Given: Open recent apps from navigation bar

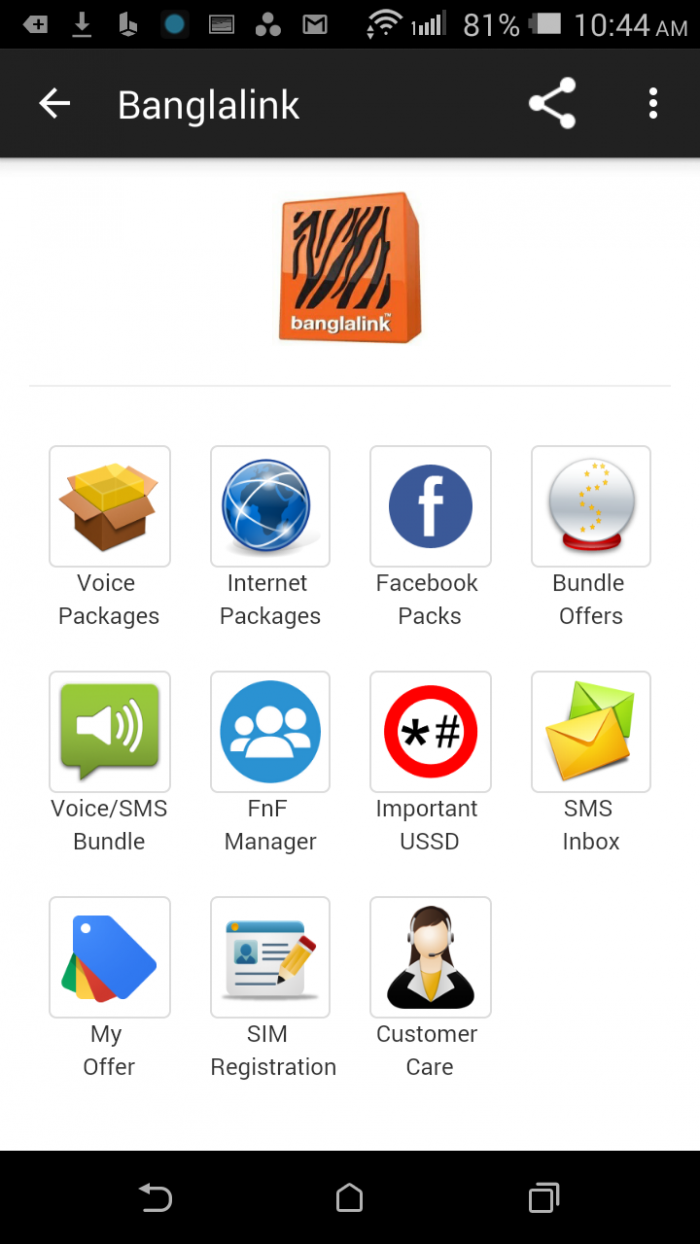Looking at the screenshot, I should [543, 1197].
